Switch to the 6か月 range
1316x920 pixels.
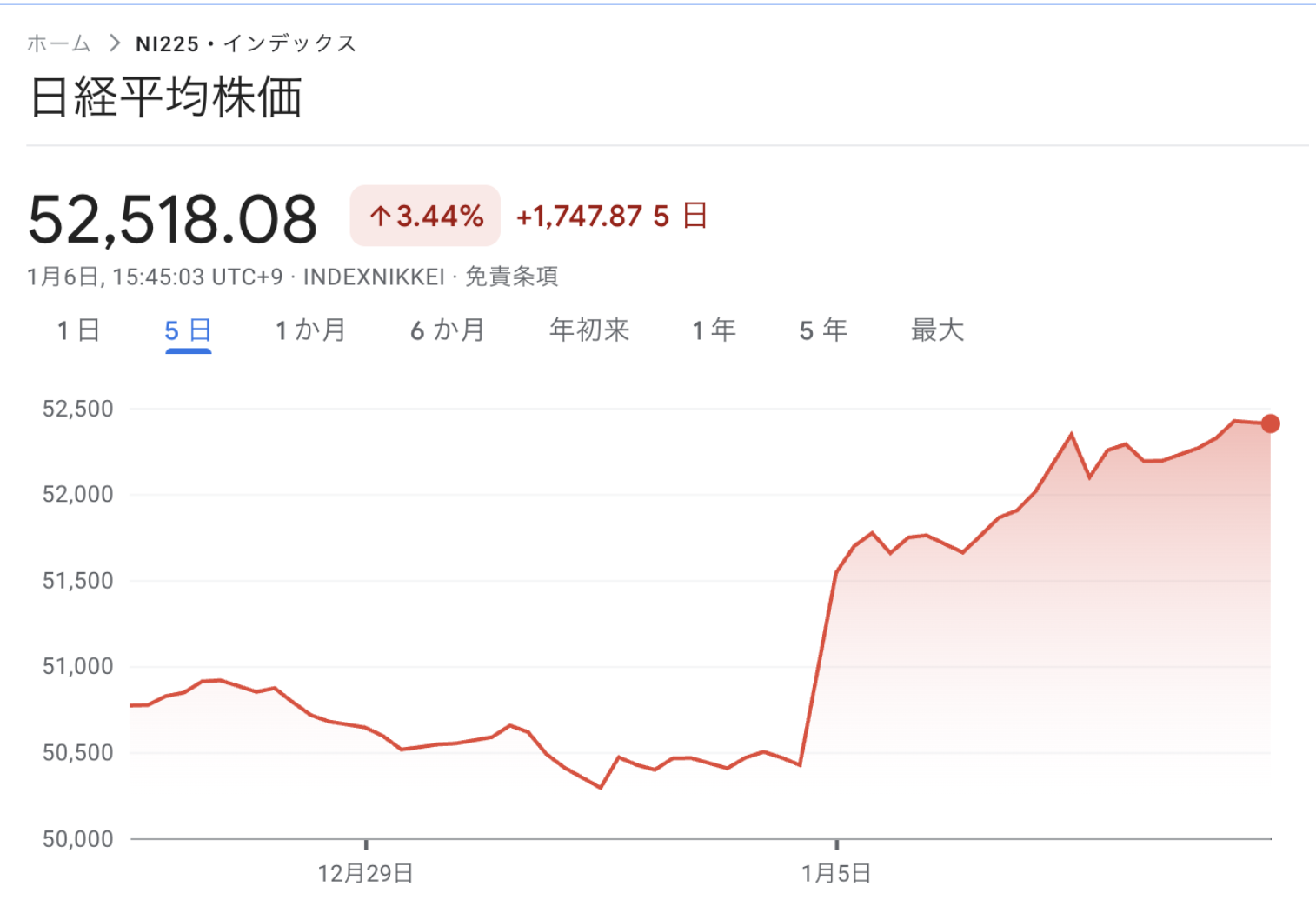(447, 330)
